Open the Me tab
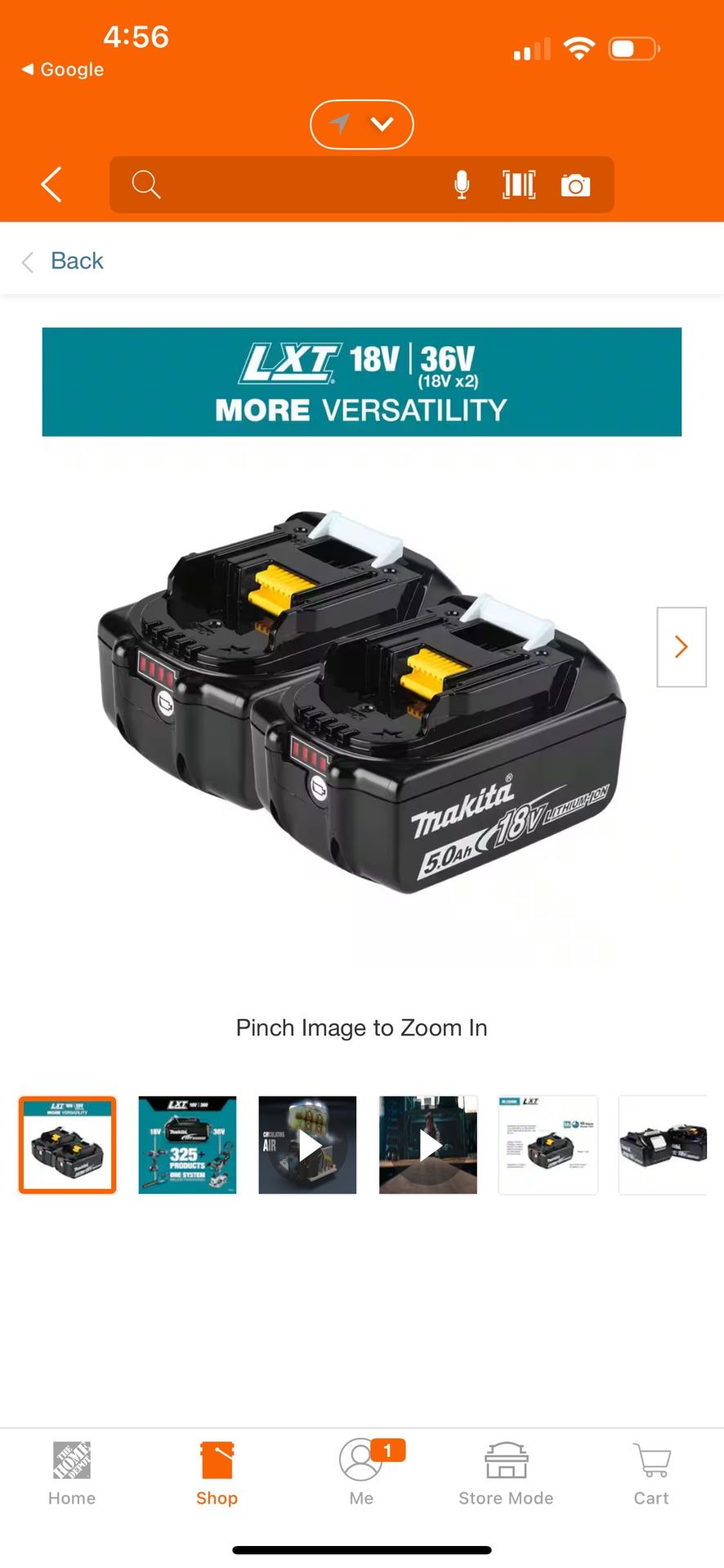724x1568 pixels. [361, 1473]
